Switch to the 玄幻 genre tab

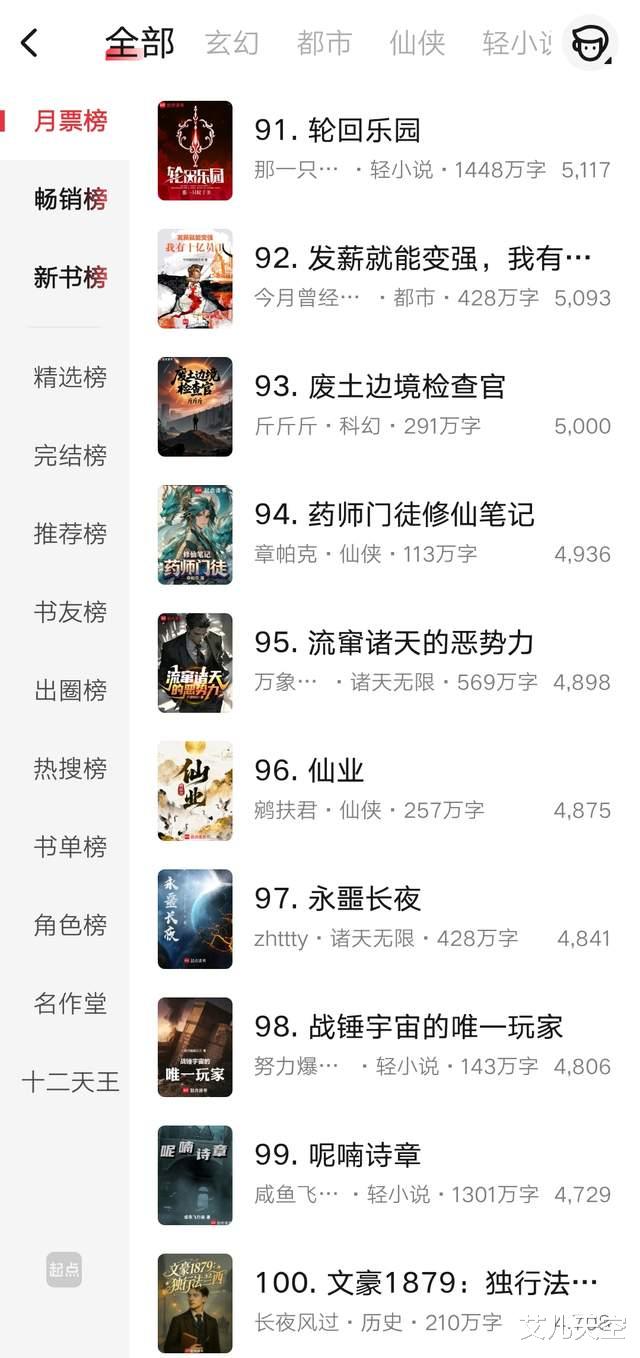pyautogui.click(x=232, y=43)
